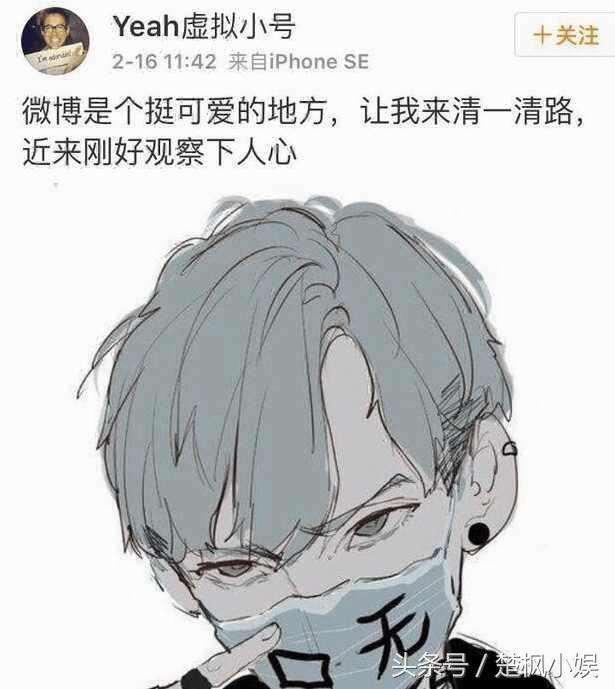Open the profile avatar of Yeah虚拟小号
Image resolution: width=615 pixels, height=689 pixels.
tap(55, 41)
